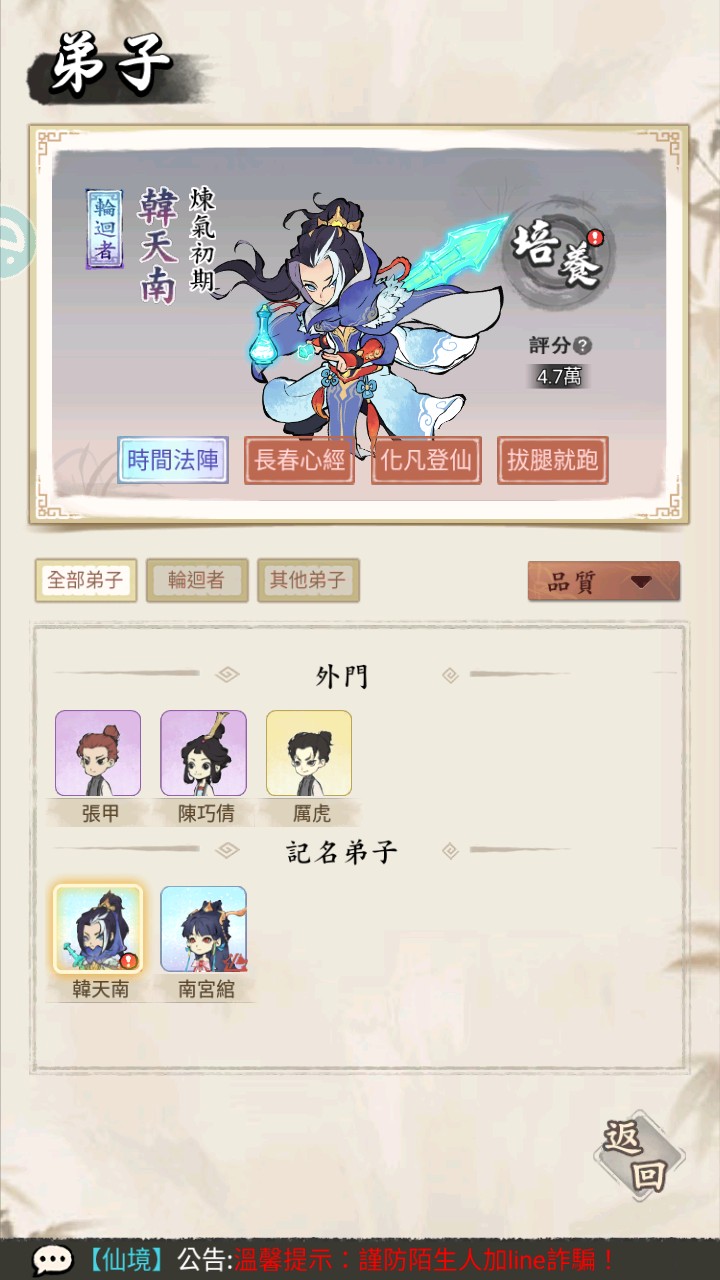Select disciple 厲虎
The width and height of the screenshot is (720, 1280).
pos(309,753)
